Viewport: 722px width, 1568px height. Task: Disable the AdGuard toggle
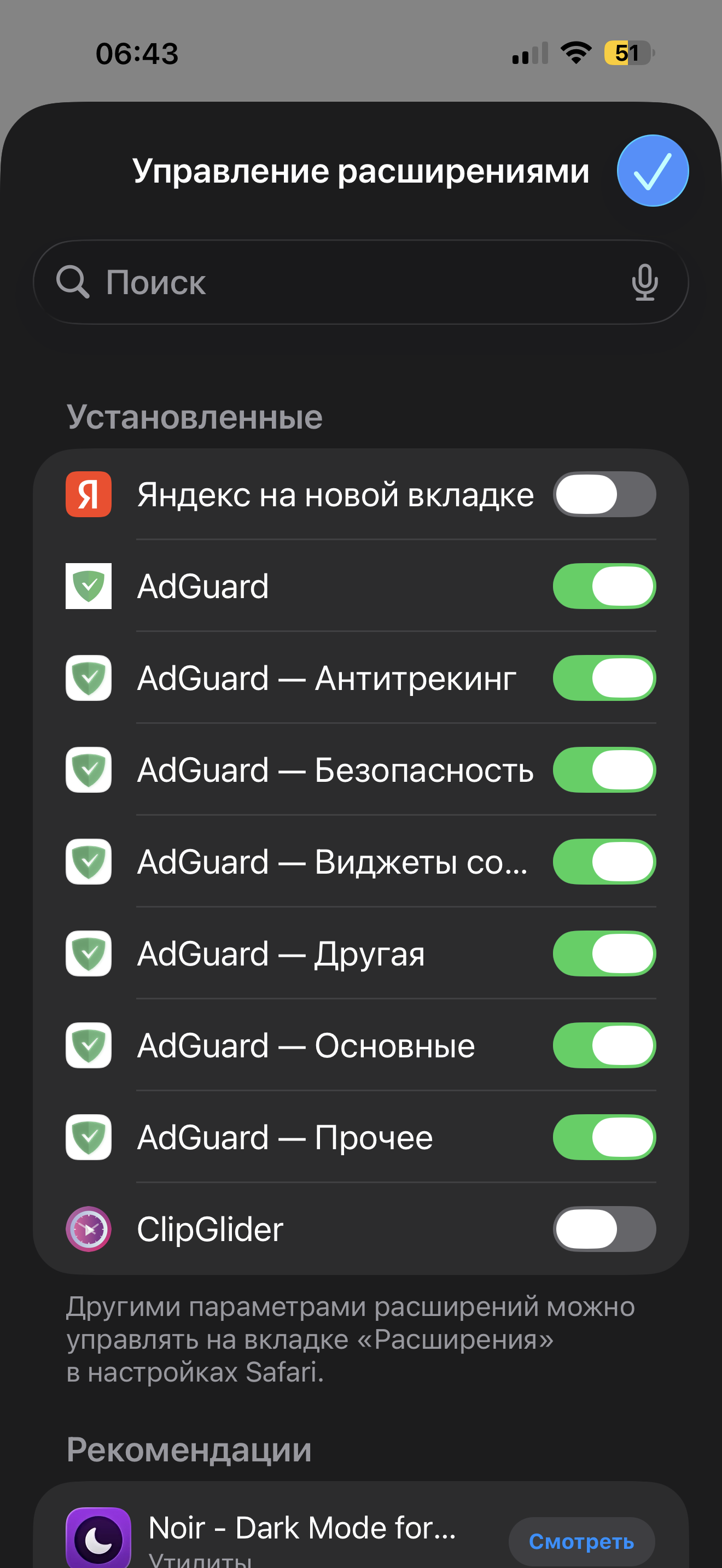[x=604, y=586]
